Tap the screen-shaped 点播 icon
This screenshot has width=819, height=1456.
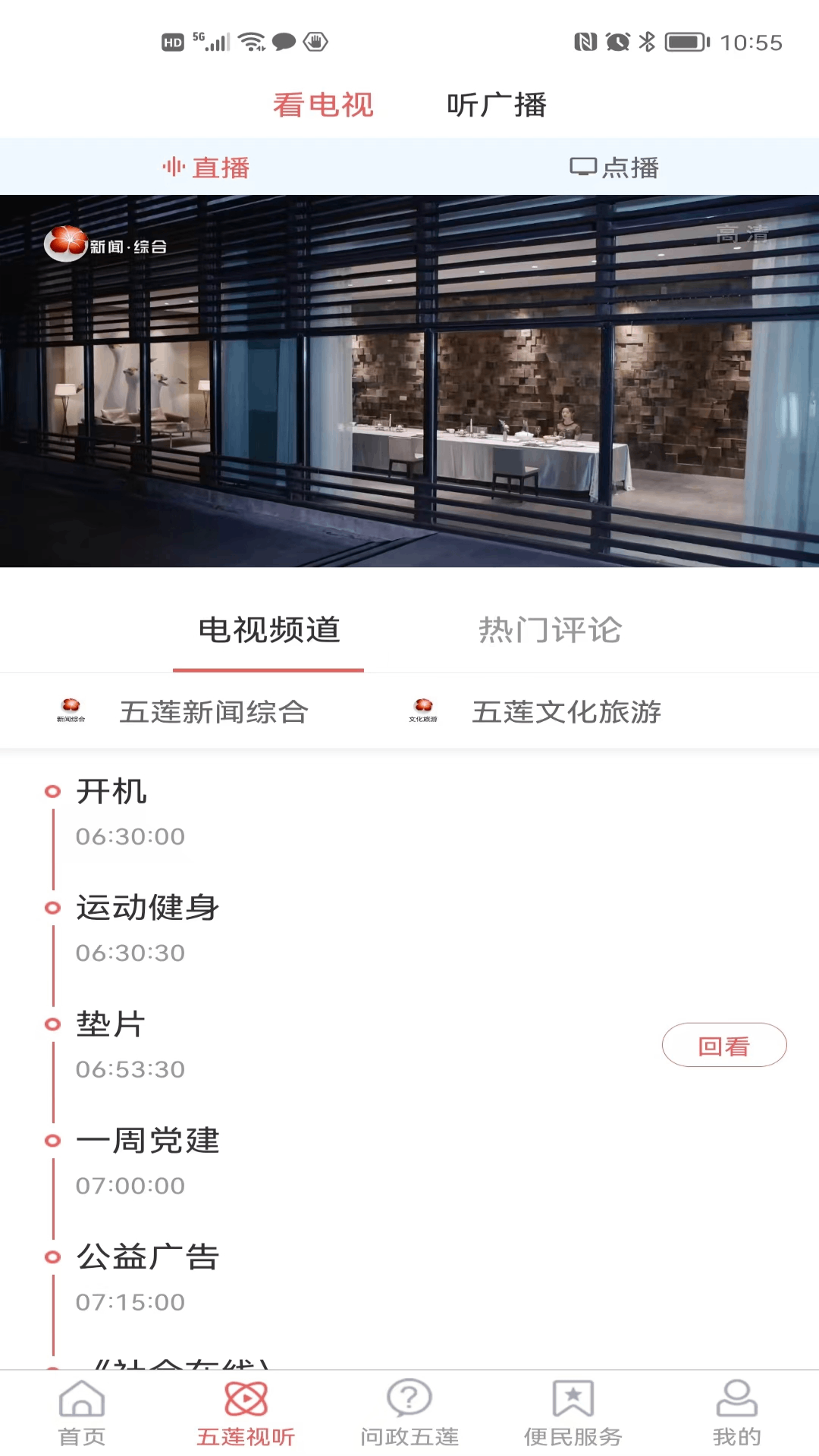pos(584,167)
